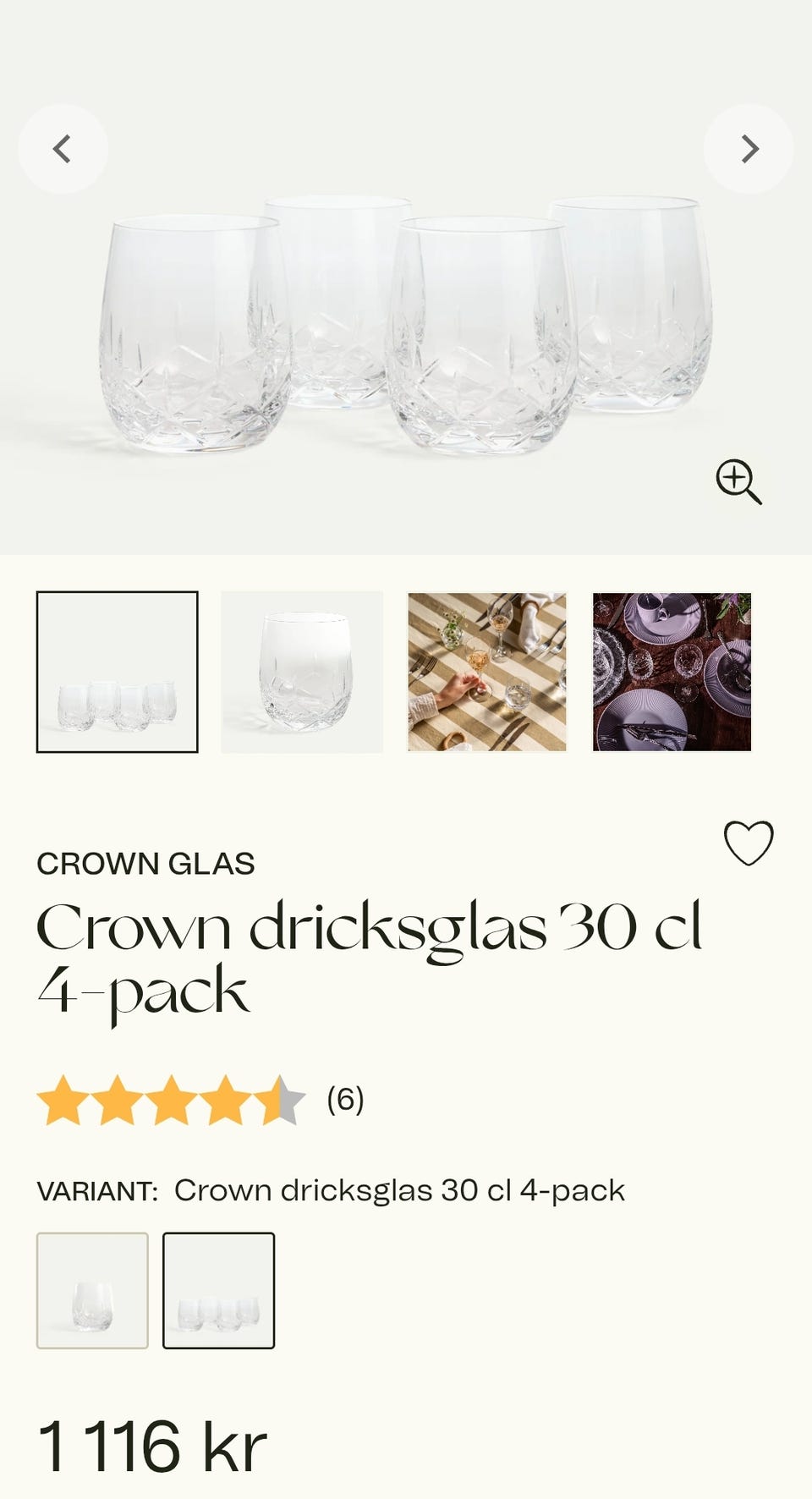
Task: Select the four-glasses gallery thumbnail
Action: [x=118, y=672]
